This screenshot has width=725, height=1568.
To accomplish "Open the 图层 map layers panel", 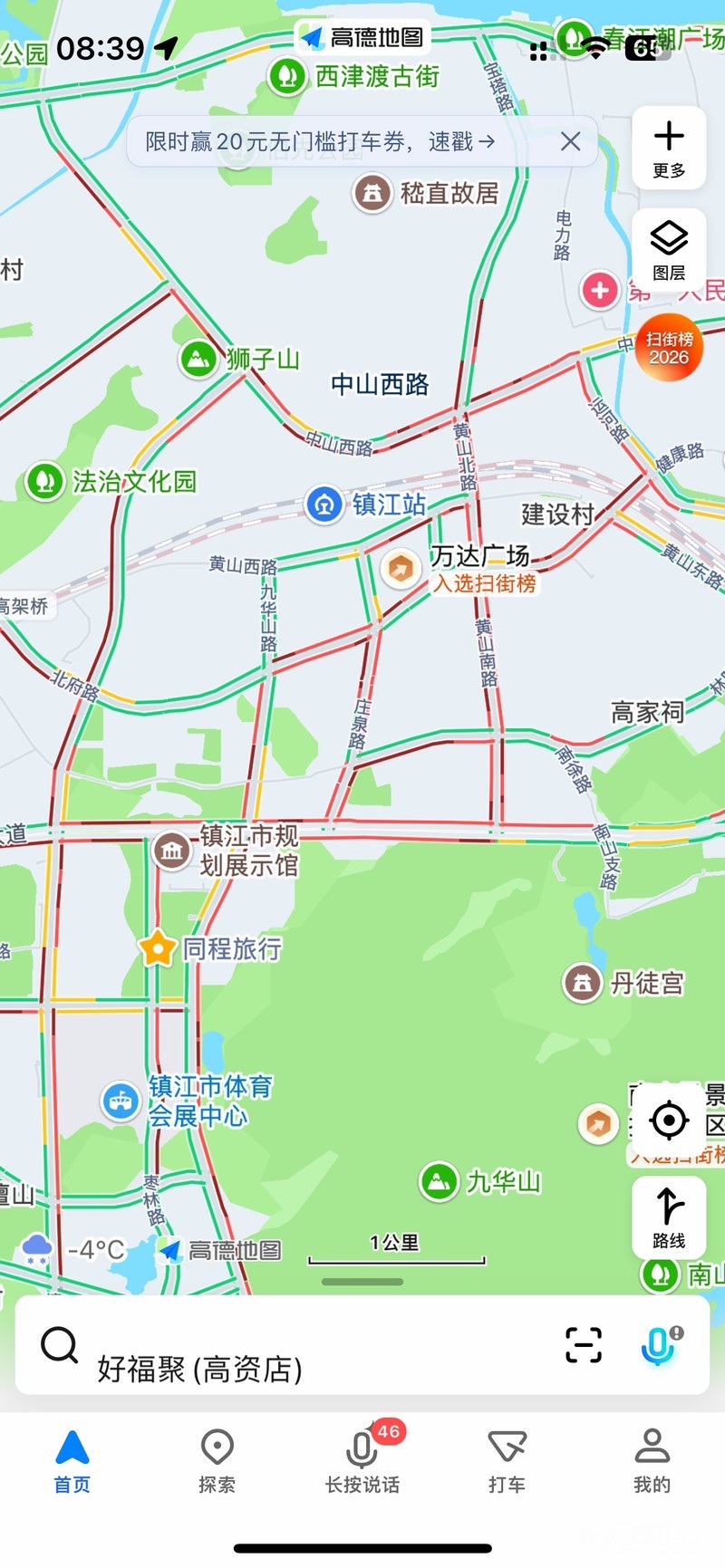I will coord(669,250).
